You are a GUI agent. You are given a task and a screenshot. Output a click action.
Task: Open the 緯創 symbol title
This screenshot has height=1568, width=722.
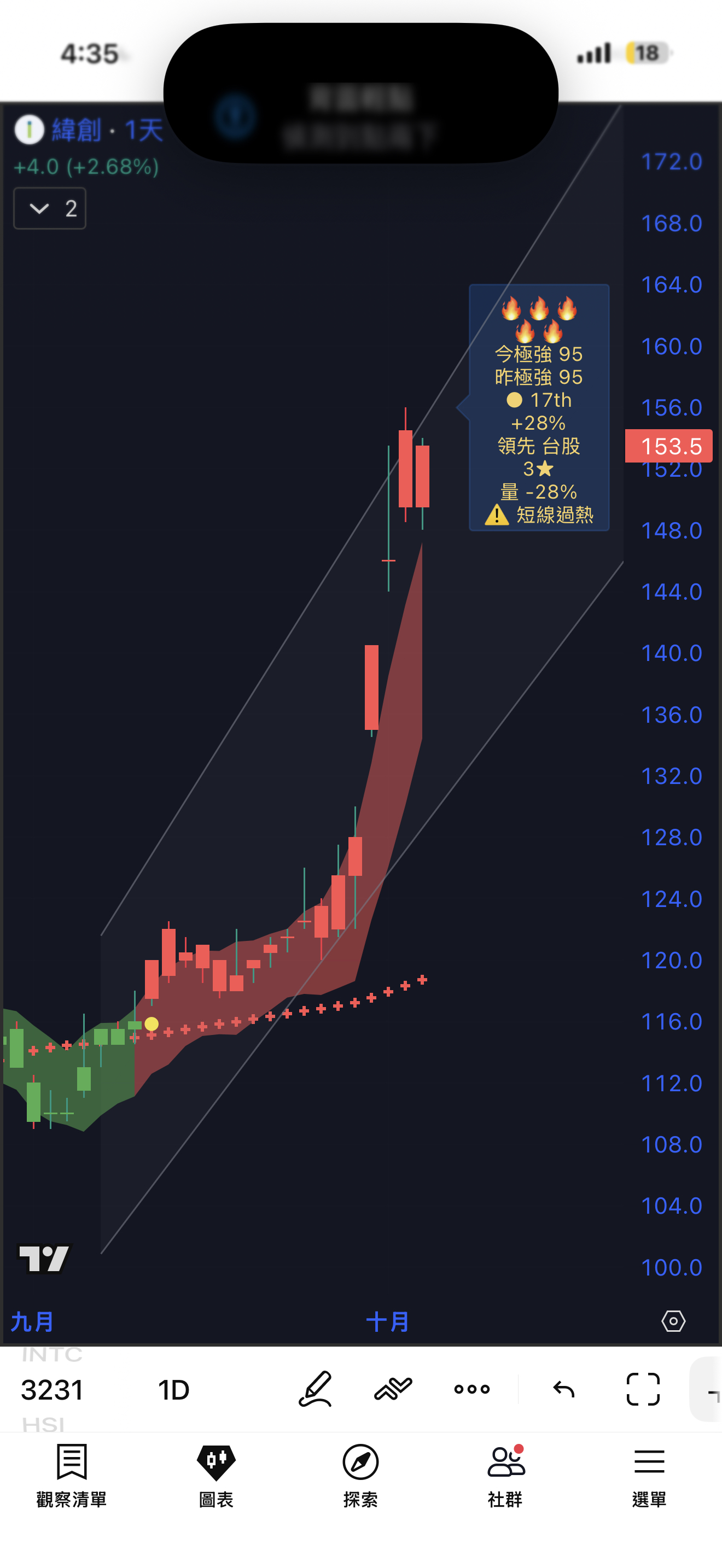click(x=76, y=130)
